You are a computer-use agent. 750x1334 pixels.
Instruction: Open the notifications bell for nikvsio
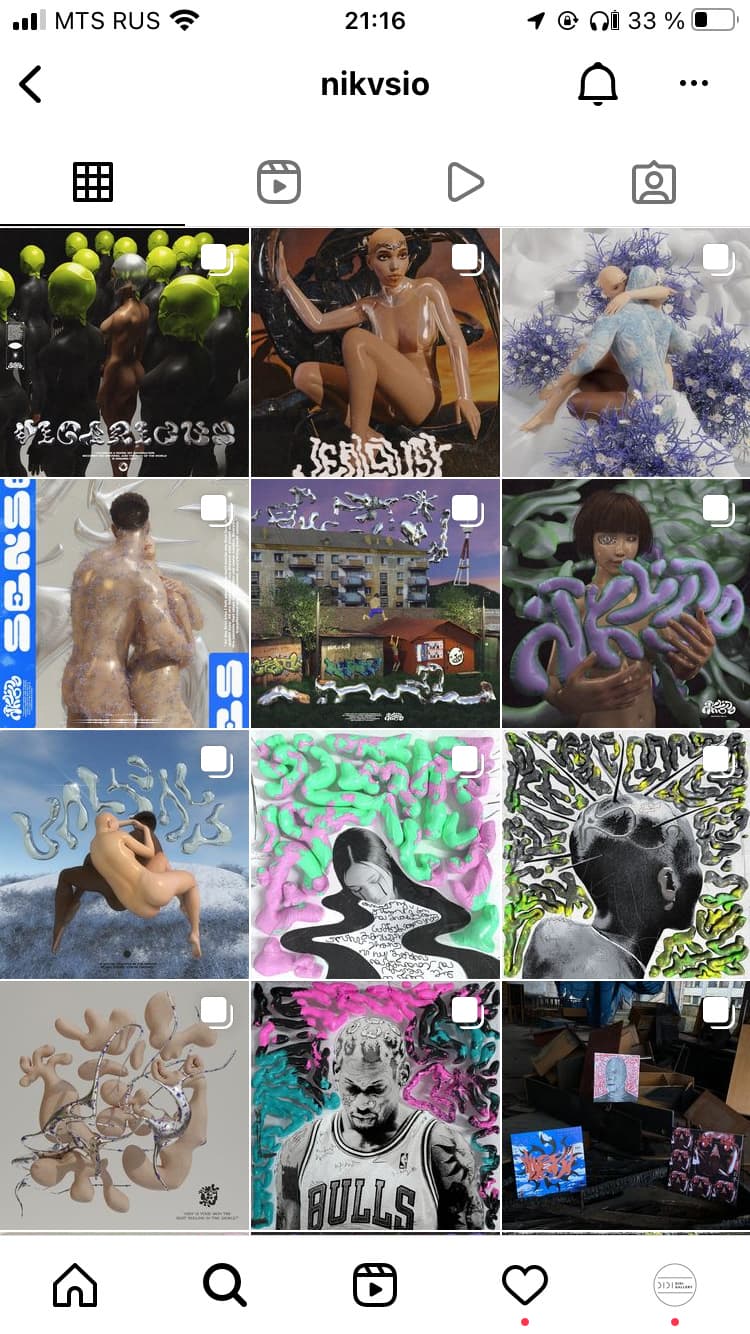tap(598, 85)
